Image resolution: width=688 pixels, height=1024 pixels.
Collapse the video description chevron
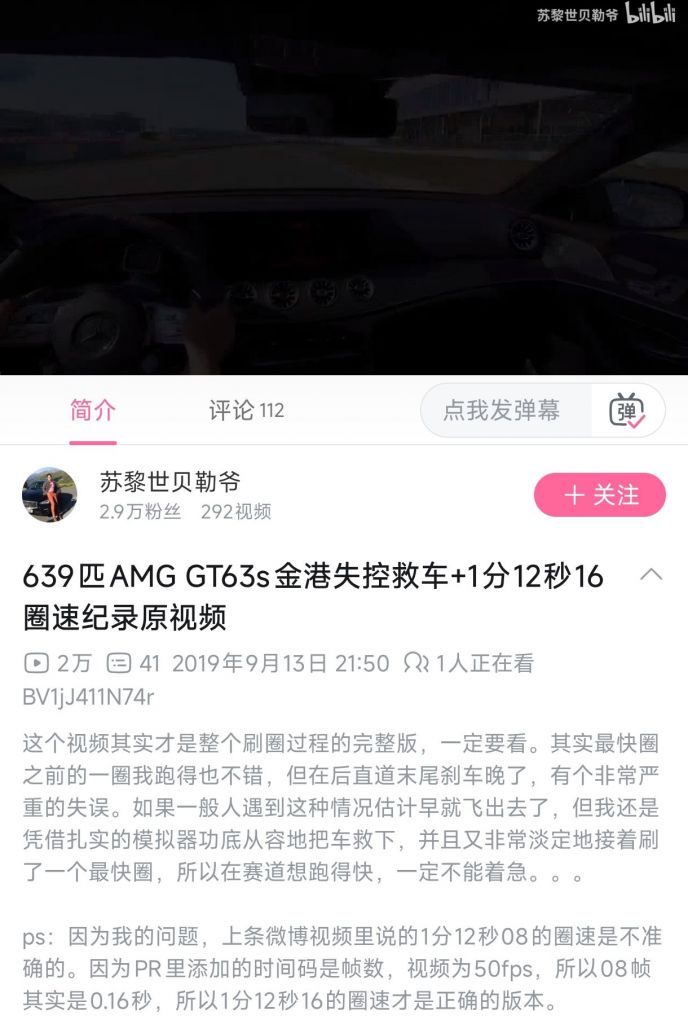pyautogui.click(x=651, y=575)
